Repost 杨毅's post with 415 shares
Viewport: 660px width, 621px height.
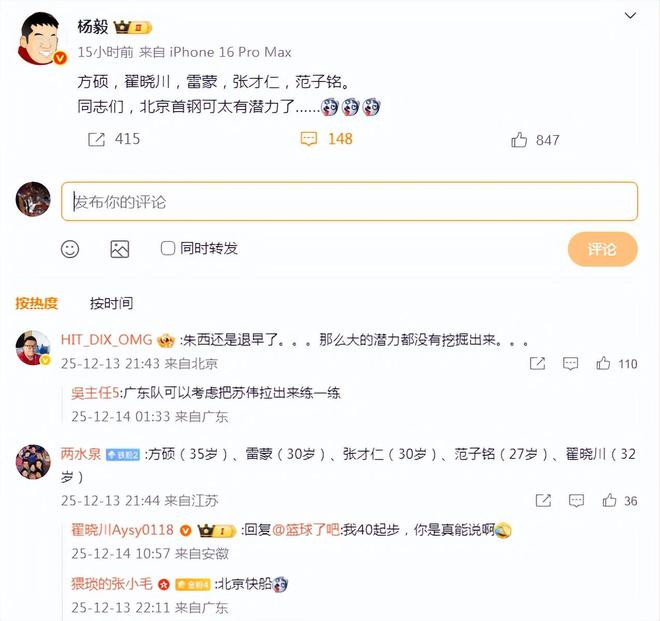(97, 139)
